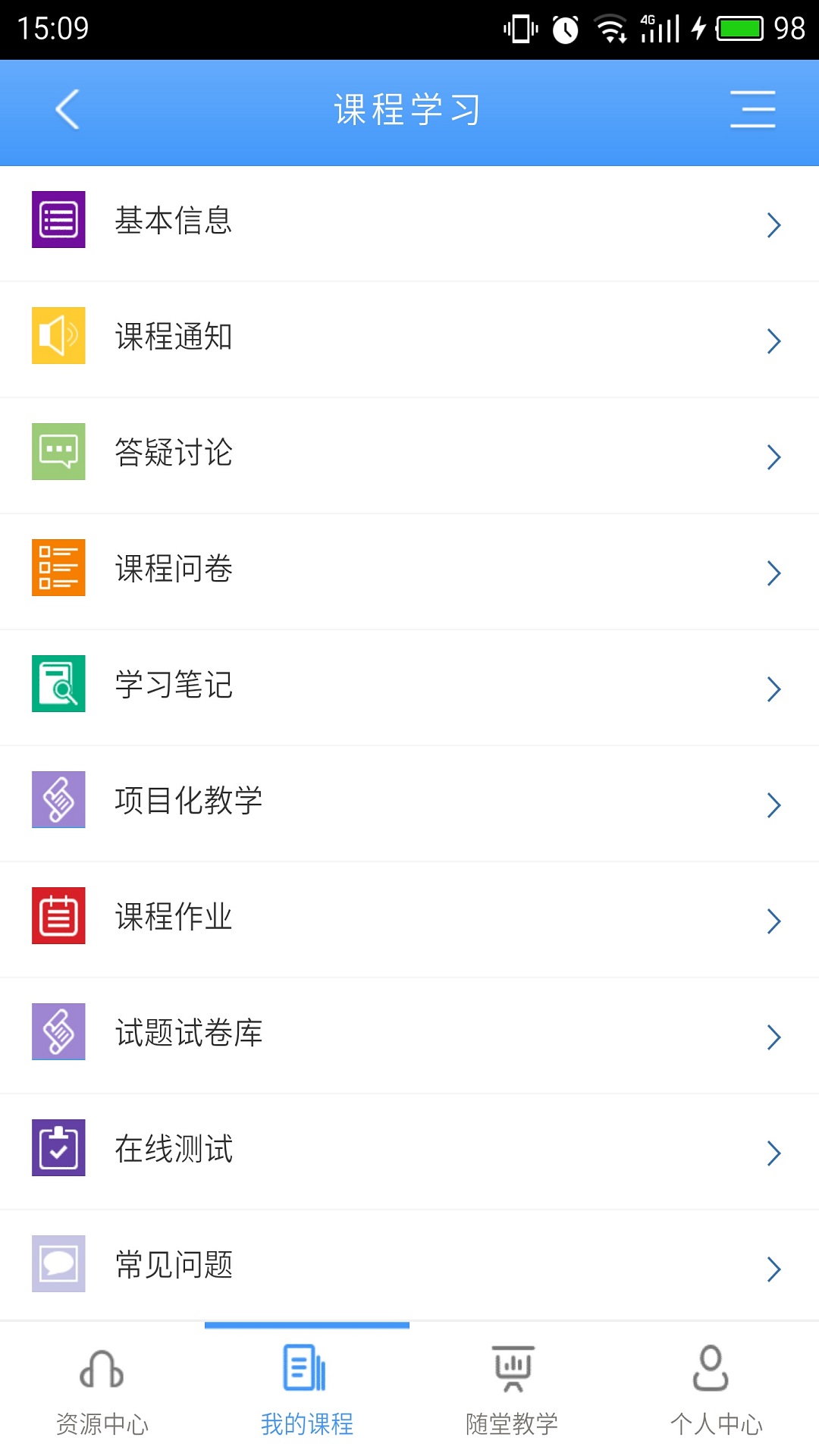Select the 基本信息 purple list icon

58,219
